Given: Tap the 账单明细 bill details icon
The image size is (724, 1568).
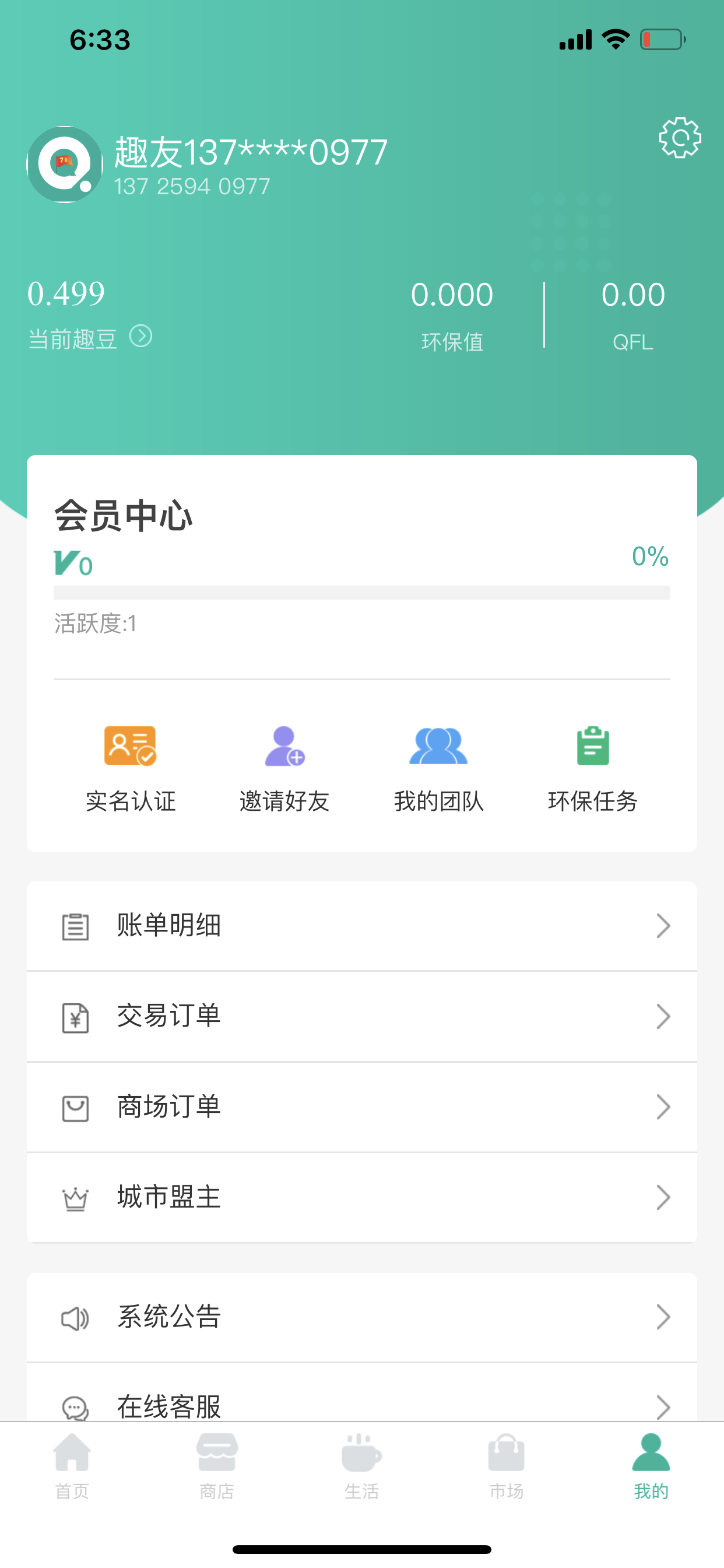Looking at the screenshot, I should coord(75,925).
